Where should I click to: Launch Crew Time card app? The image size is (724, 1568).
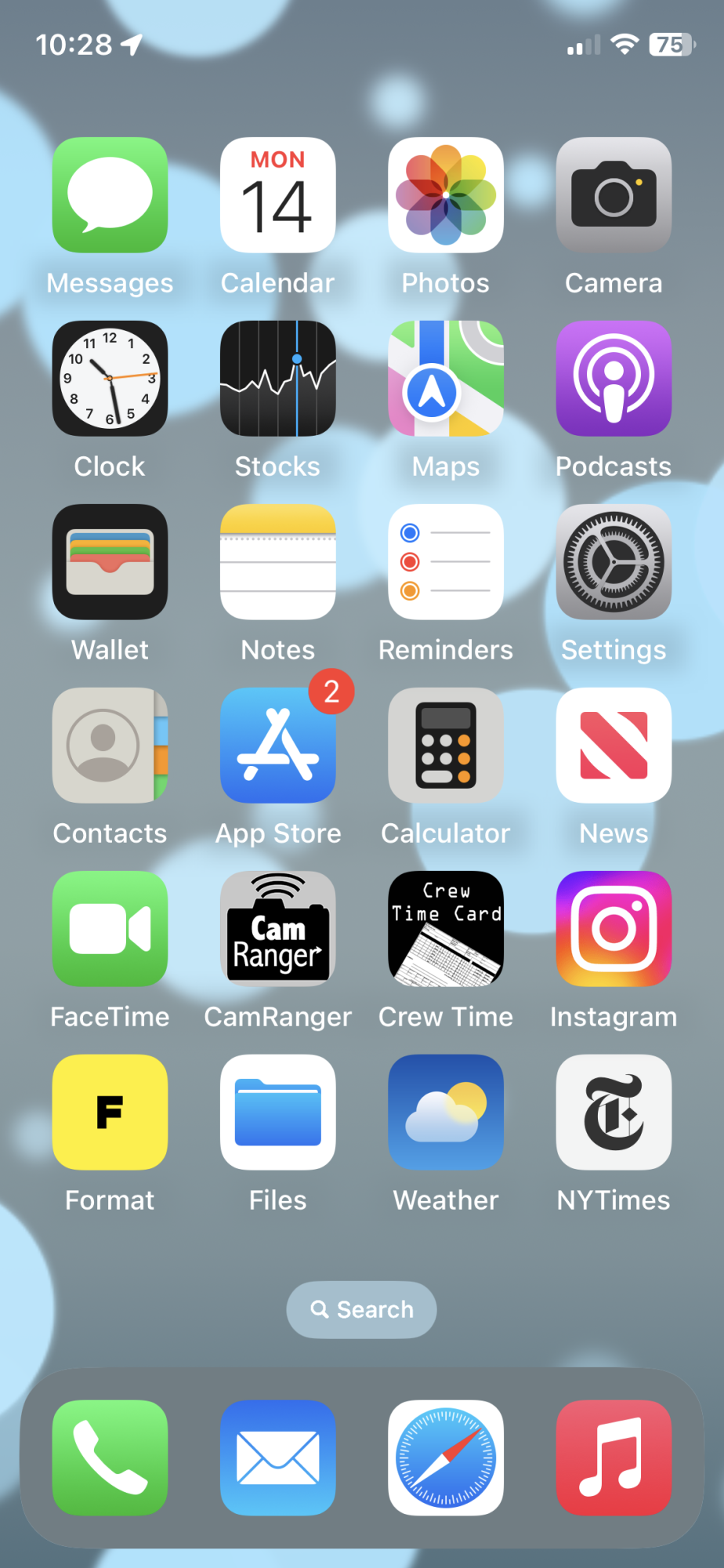click(x=445, y=929)
